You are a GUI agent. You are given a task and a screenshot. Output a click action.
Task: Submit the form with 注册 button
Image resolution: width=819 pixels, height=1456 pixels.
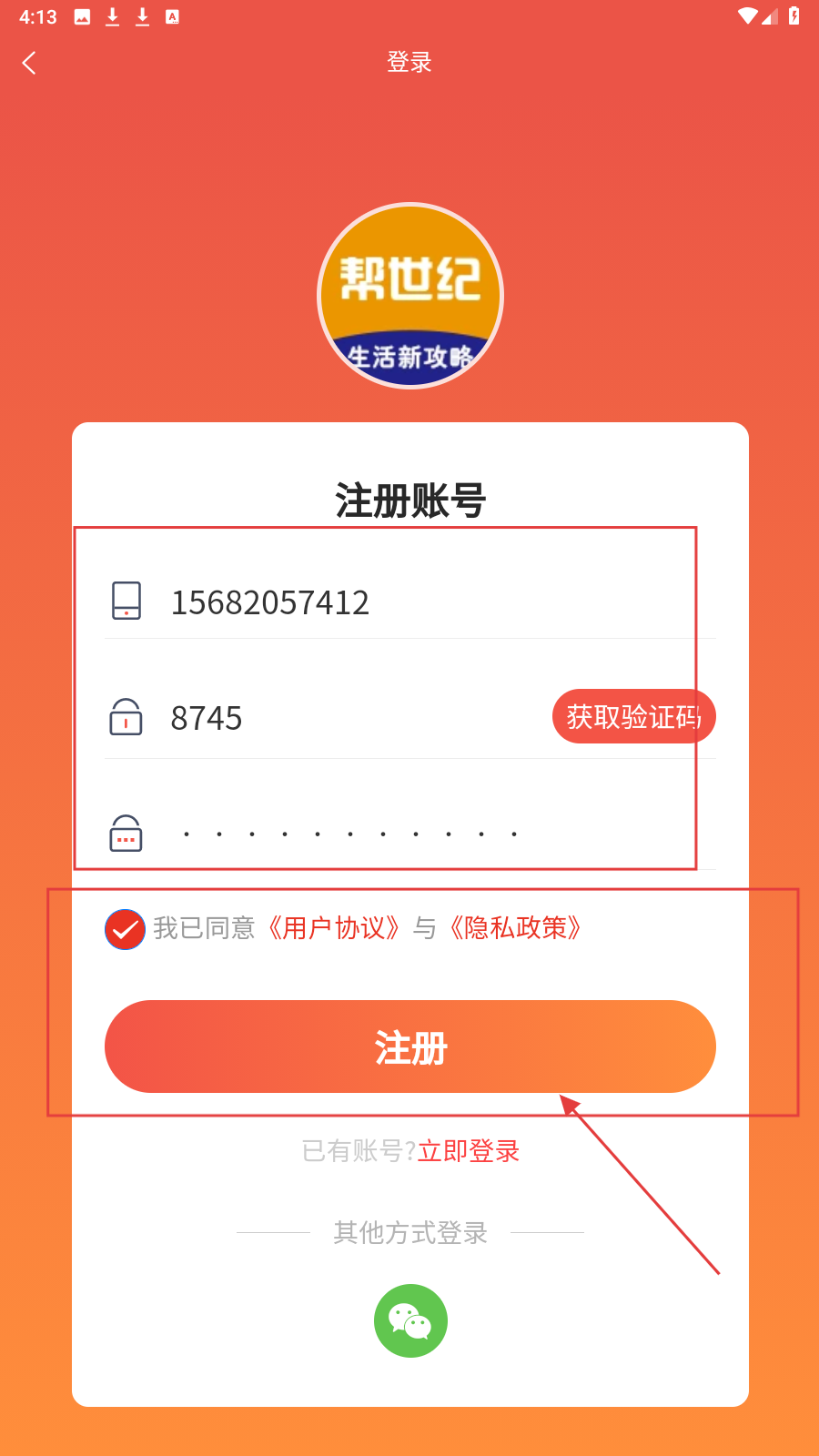[x=409, y=1046]
